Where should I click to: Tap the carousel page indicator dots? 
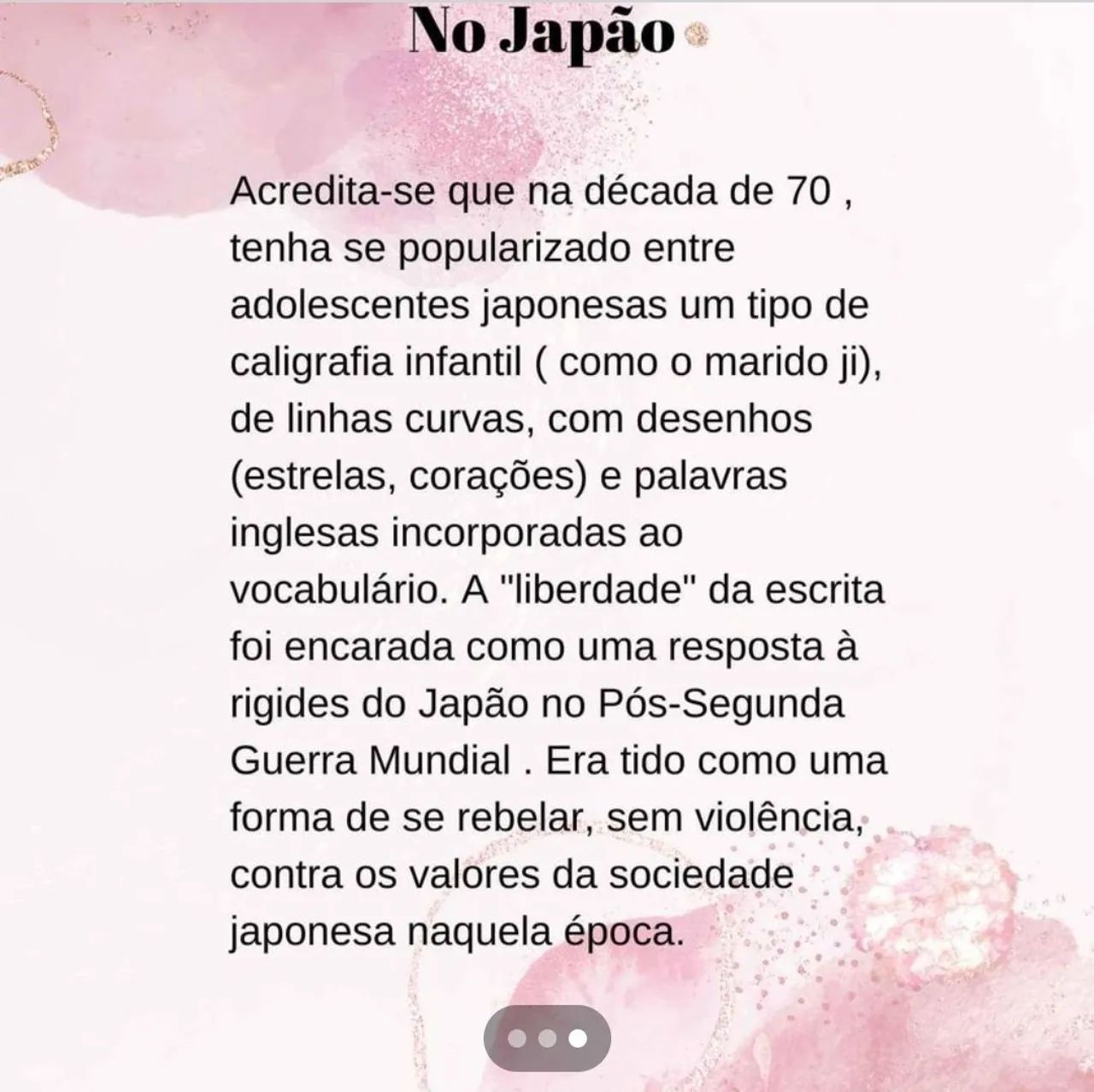click(547, 1038)
